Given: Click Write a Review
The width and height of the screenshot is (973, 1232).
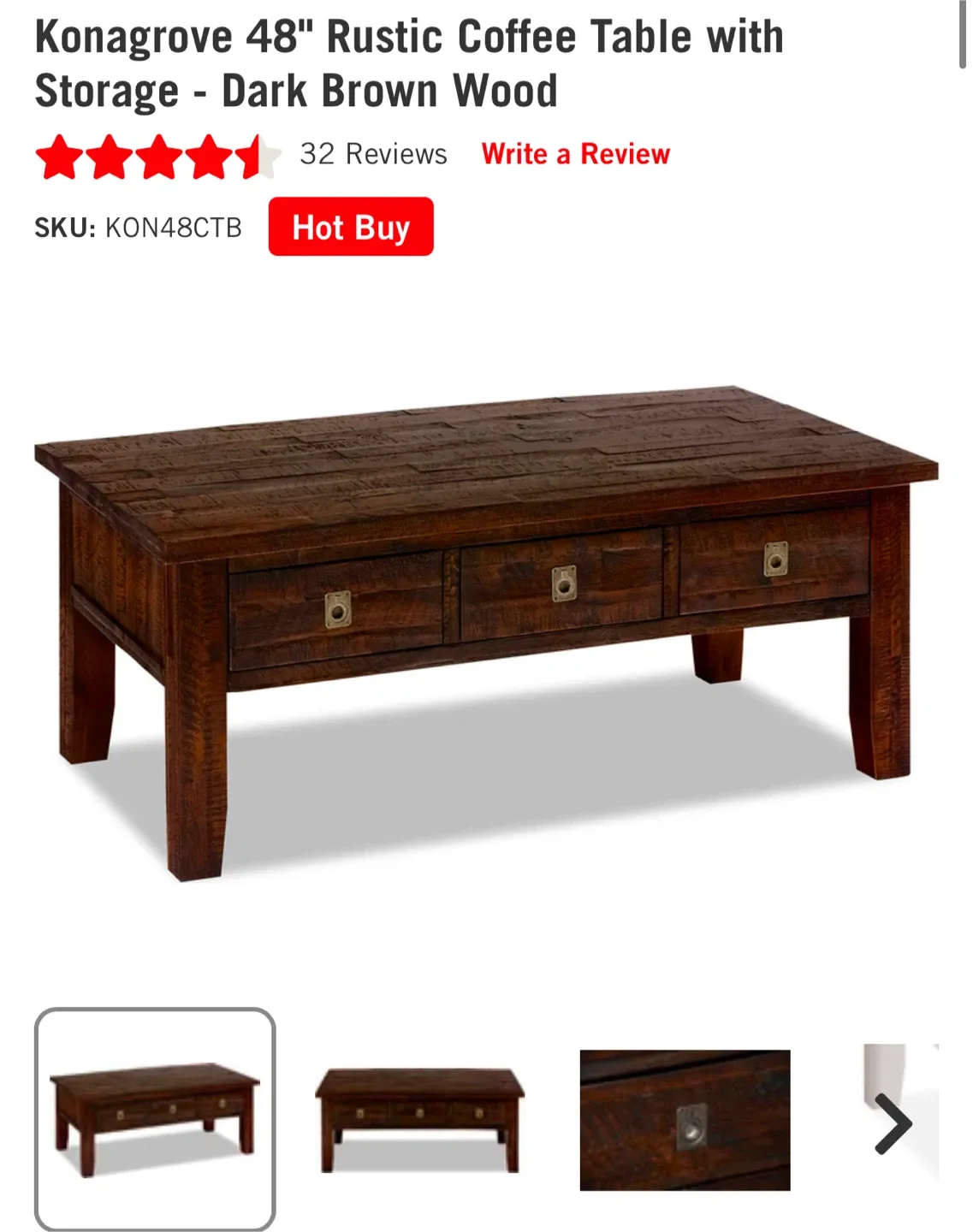Looking at the screenshot, I should tap(575, 155).
